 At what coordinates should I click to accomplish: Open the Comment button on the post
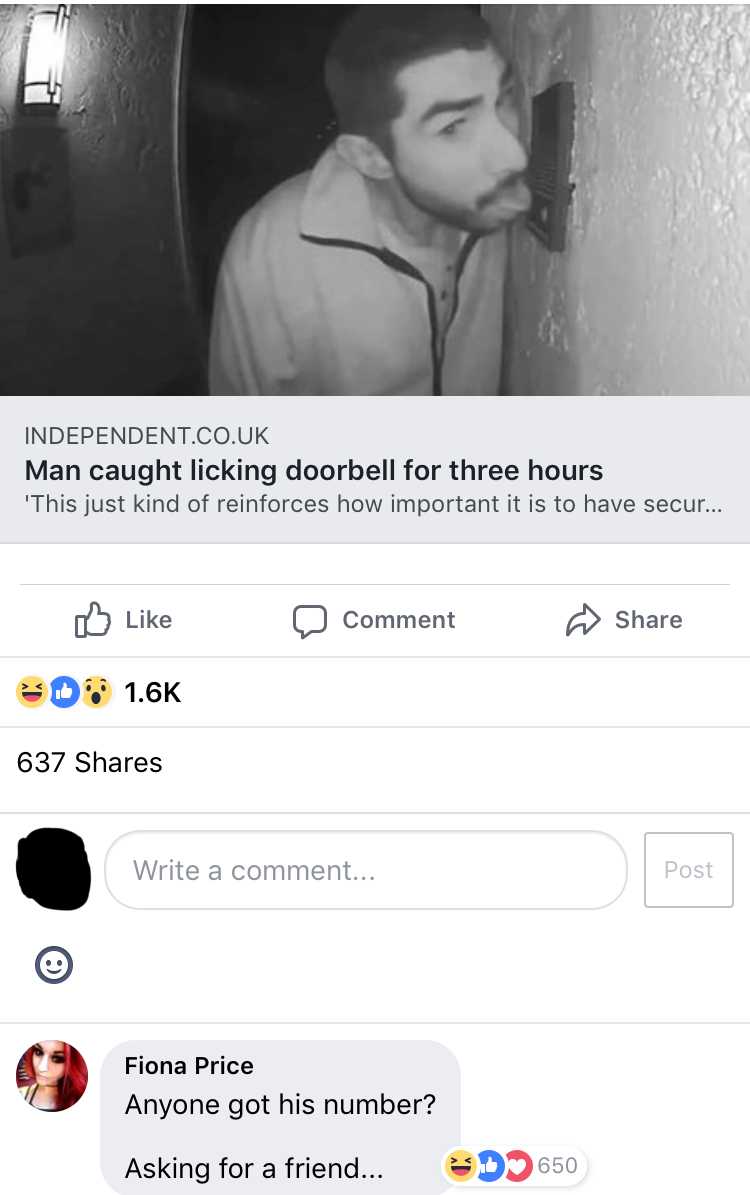coord(374,620)
